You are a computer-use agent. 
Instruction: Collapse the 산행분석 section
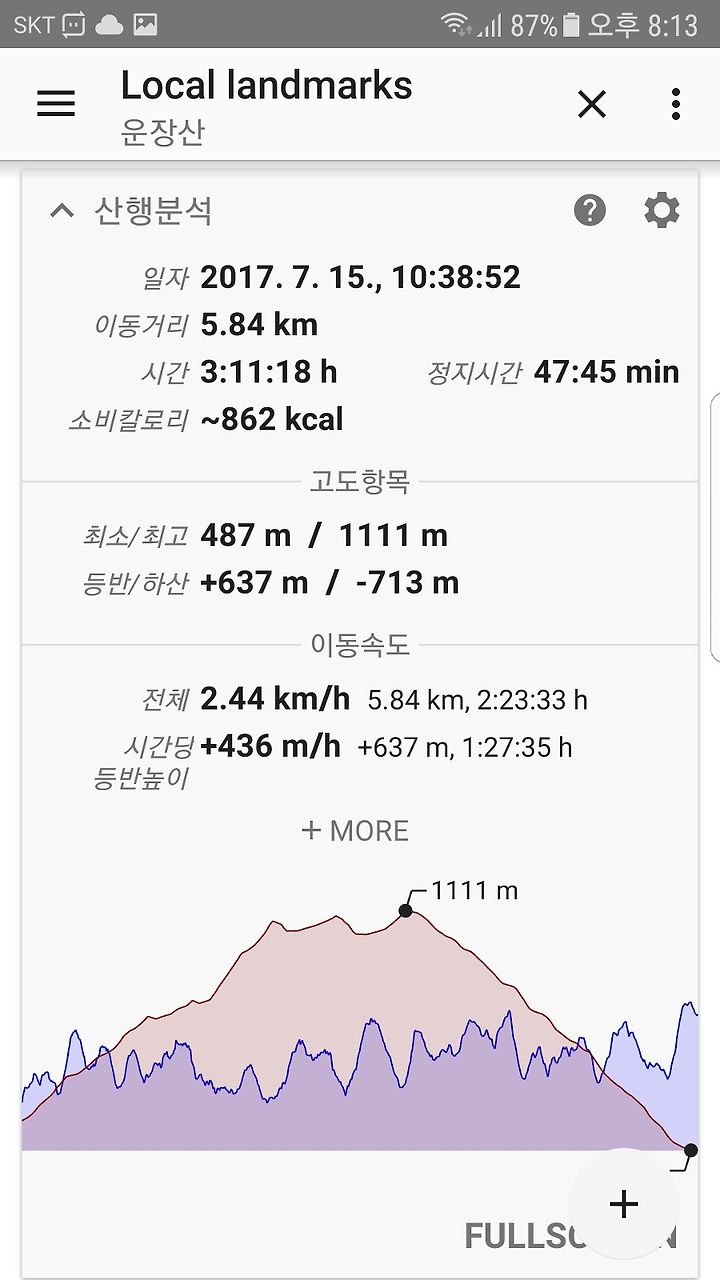(x=62, y=211)
